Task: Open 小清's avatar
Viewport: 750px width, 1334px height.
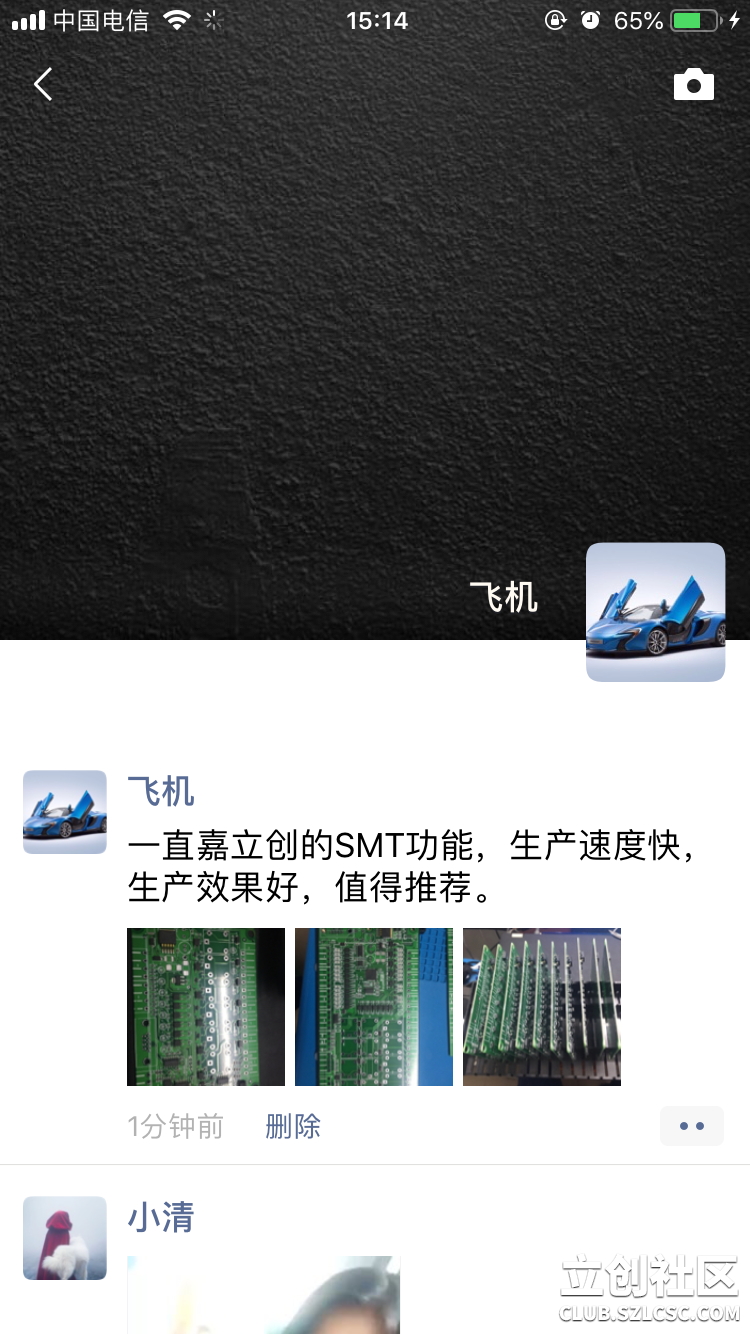Action: click(x=65, y=1238)
